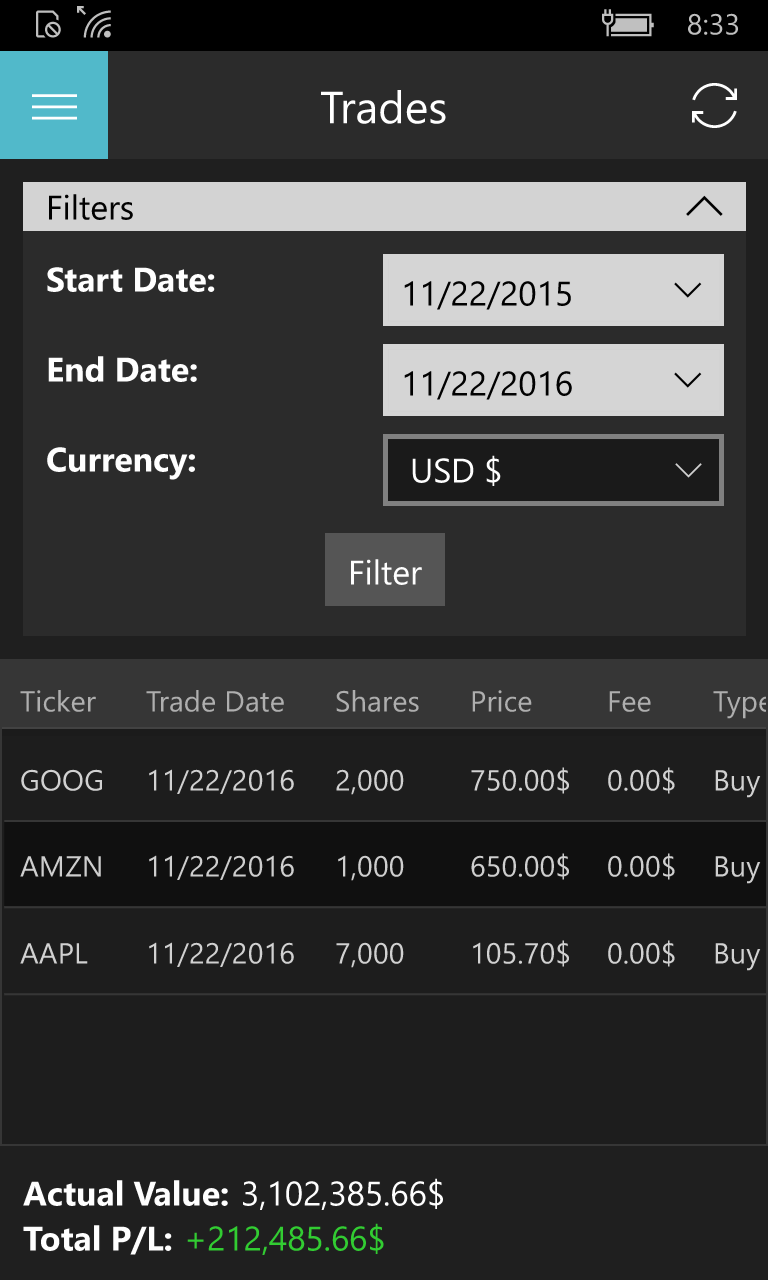This screenshot has width=768, height=1280.
Task: Open the Start Date picker
Action: [553, 291]
